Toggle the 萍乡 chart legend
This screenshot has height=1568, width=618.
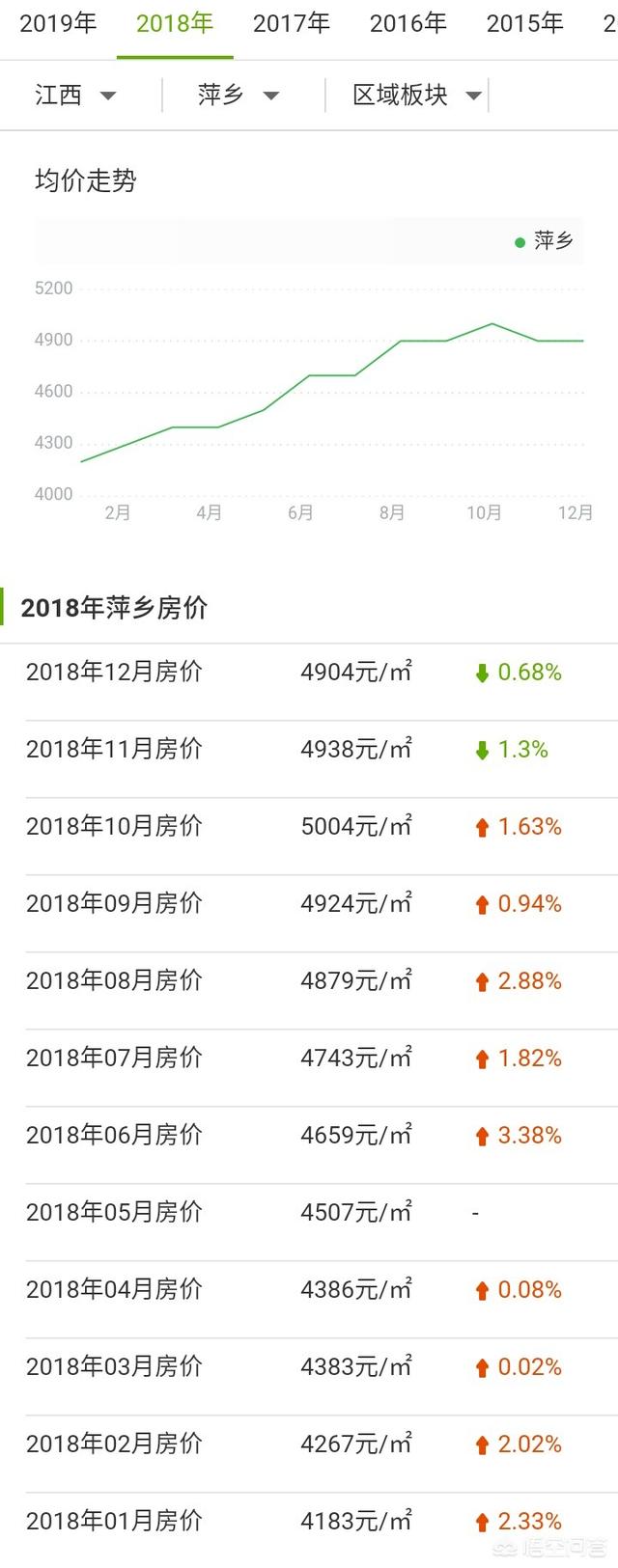click(545, 241)
